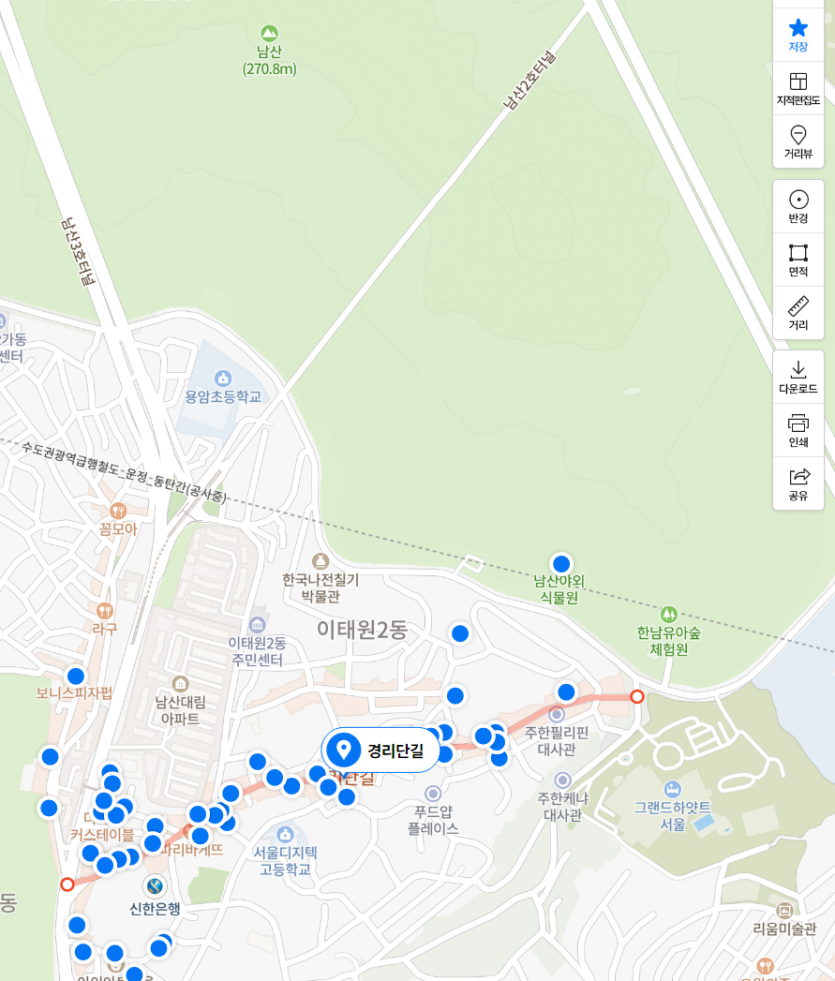
Task: Save this place with the 저장 star
Action: click(x=798, y=33)
